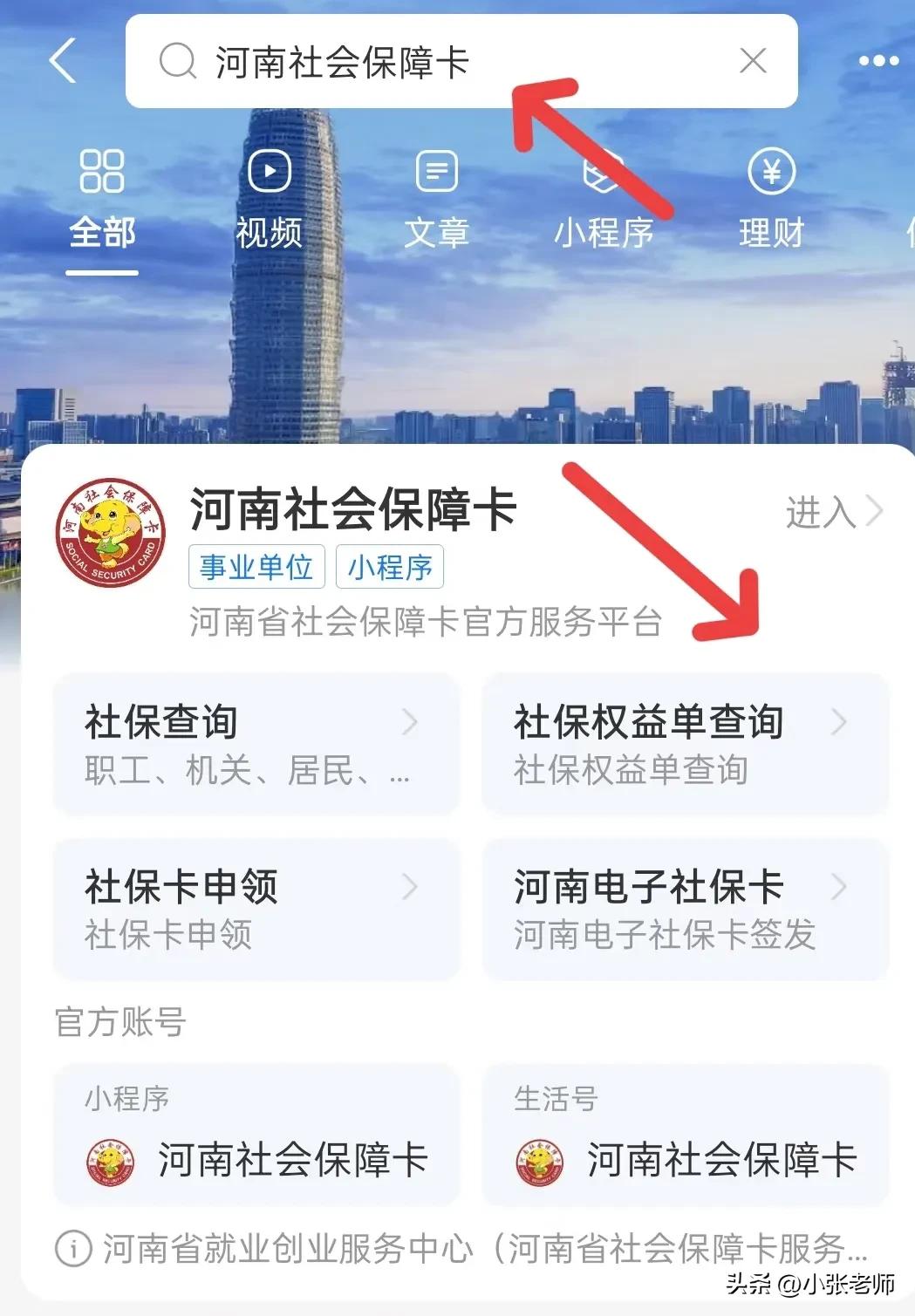Open the 社保权益单查询 card
915x1316 pixels.
685,744
